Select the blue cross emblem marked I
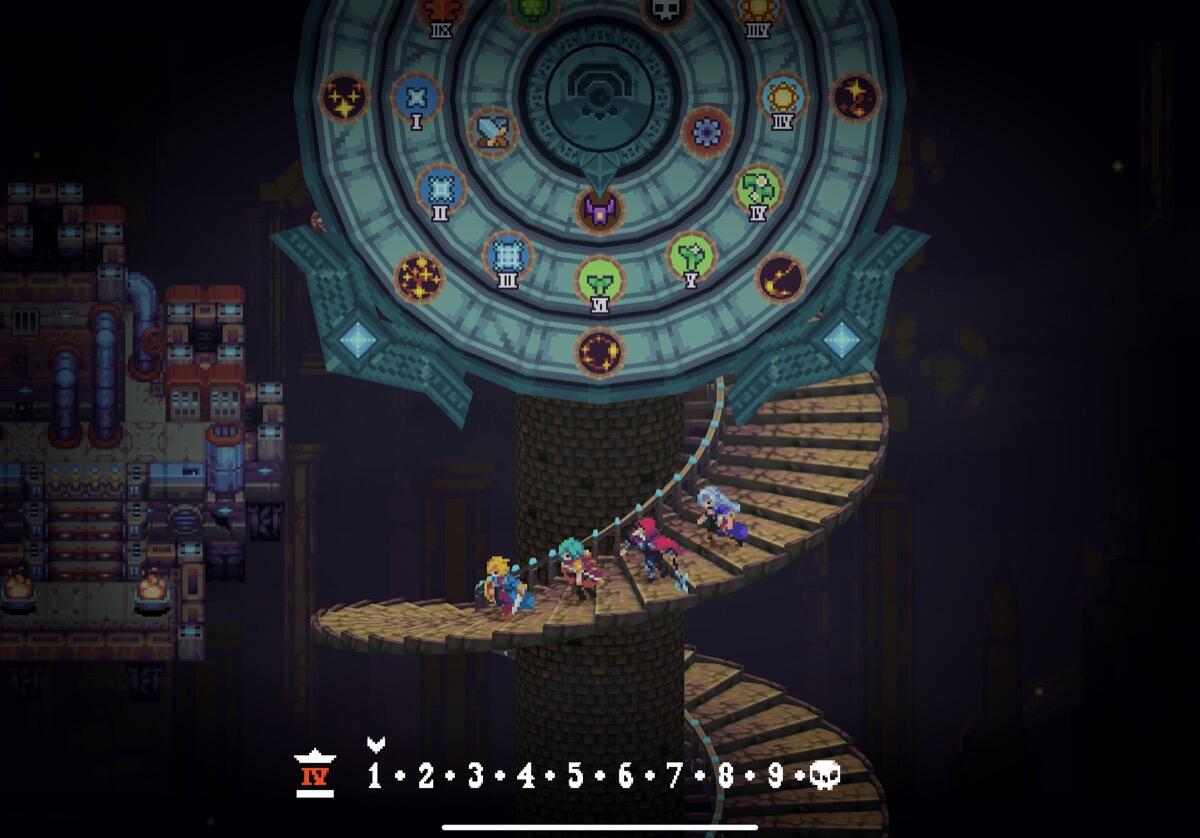 pyautogui.click(x=416, y=97)
